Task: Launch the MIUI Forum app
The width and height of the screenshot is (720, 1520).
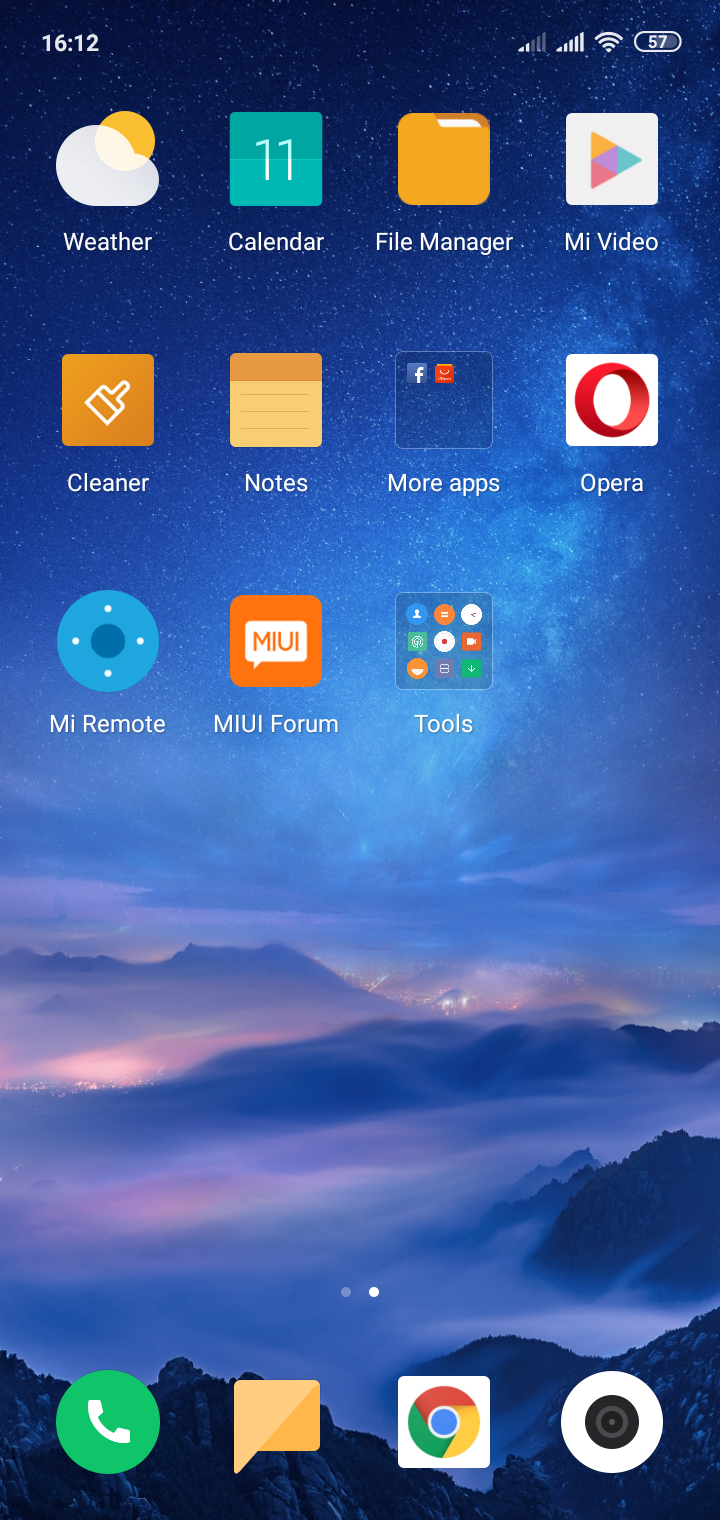Action: [276, 641]
